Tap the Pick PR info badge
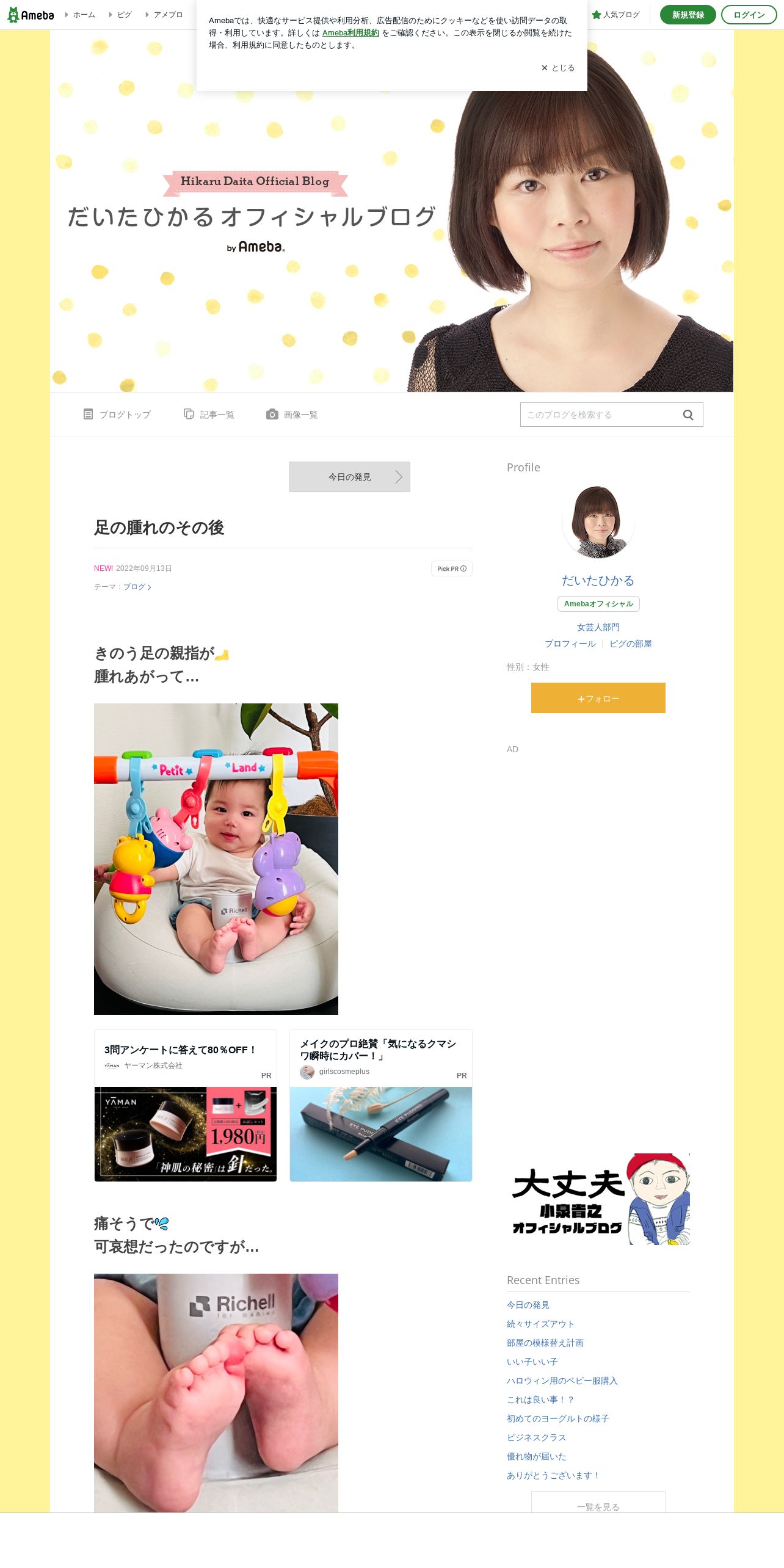784x1568 pixels. (x=452, y=568)
